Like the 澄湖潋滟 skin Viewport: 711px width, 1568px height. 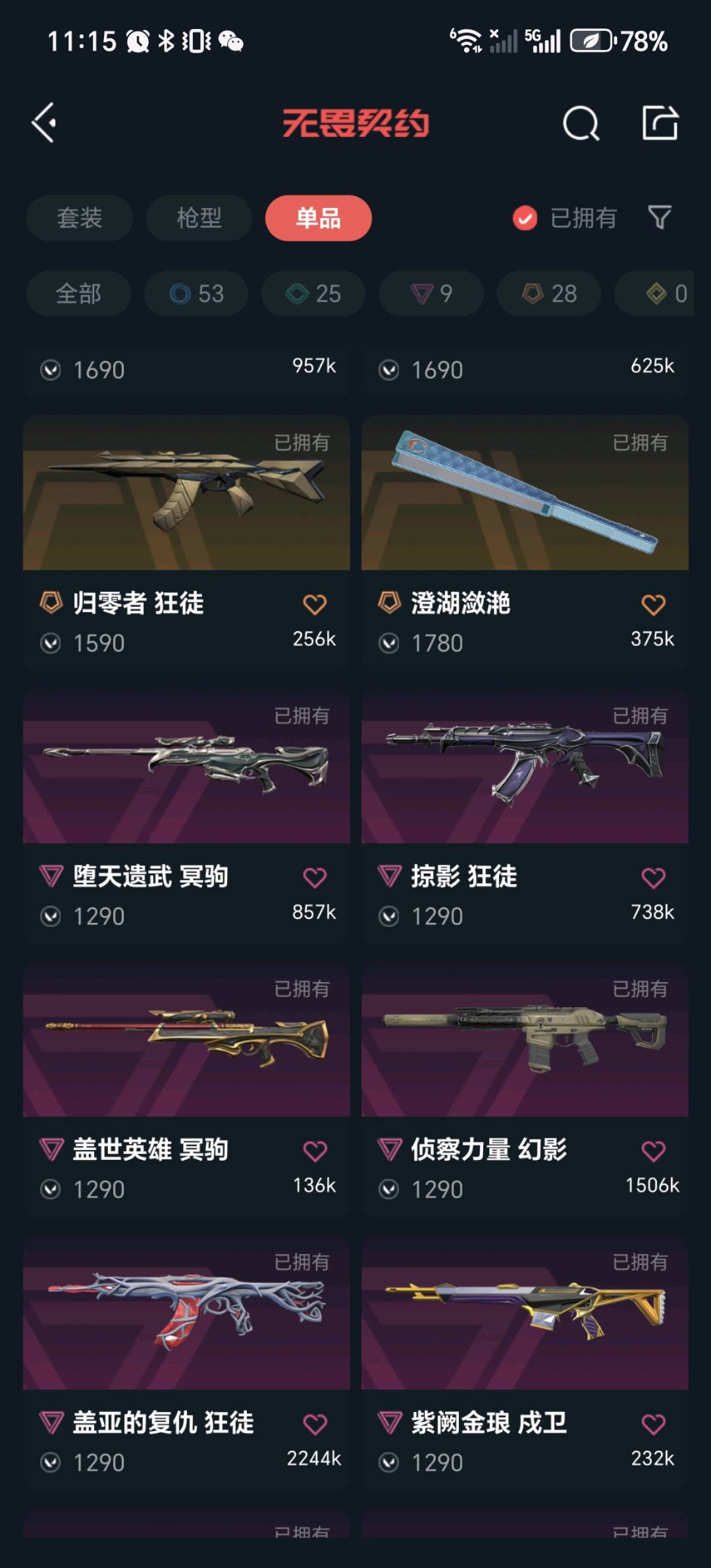coord(653,604)
